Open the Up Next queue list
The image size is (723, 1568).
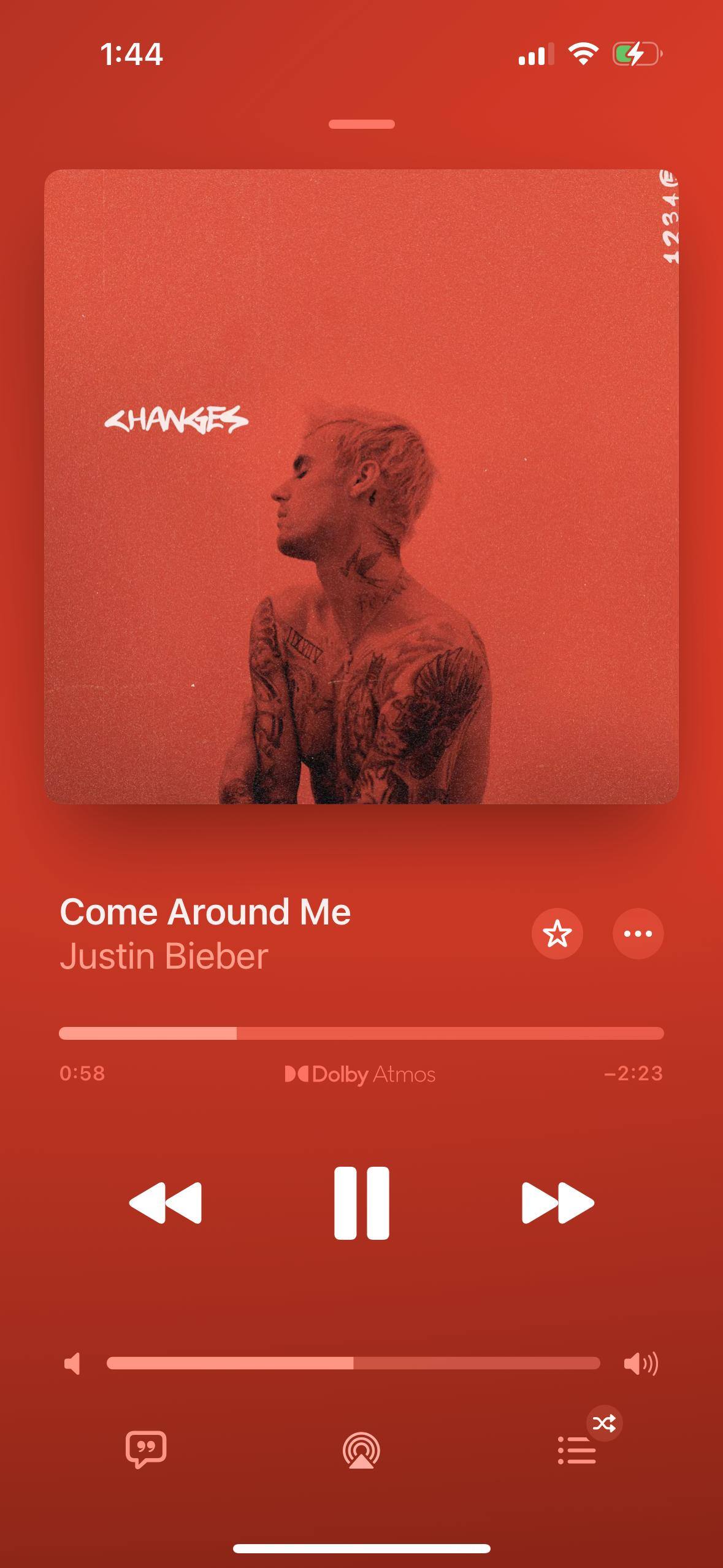coord(577,1451)
